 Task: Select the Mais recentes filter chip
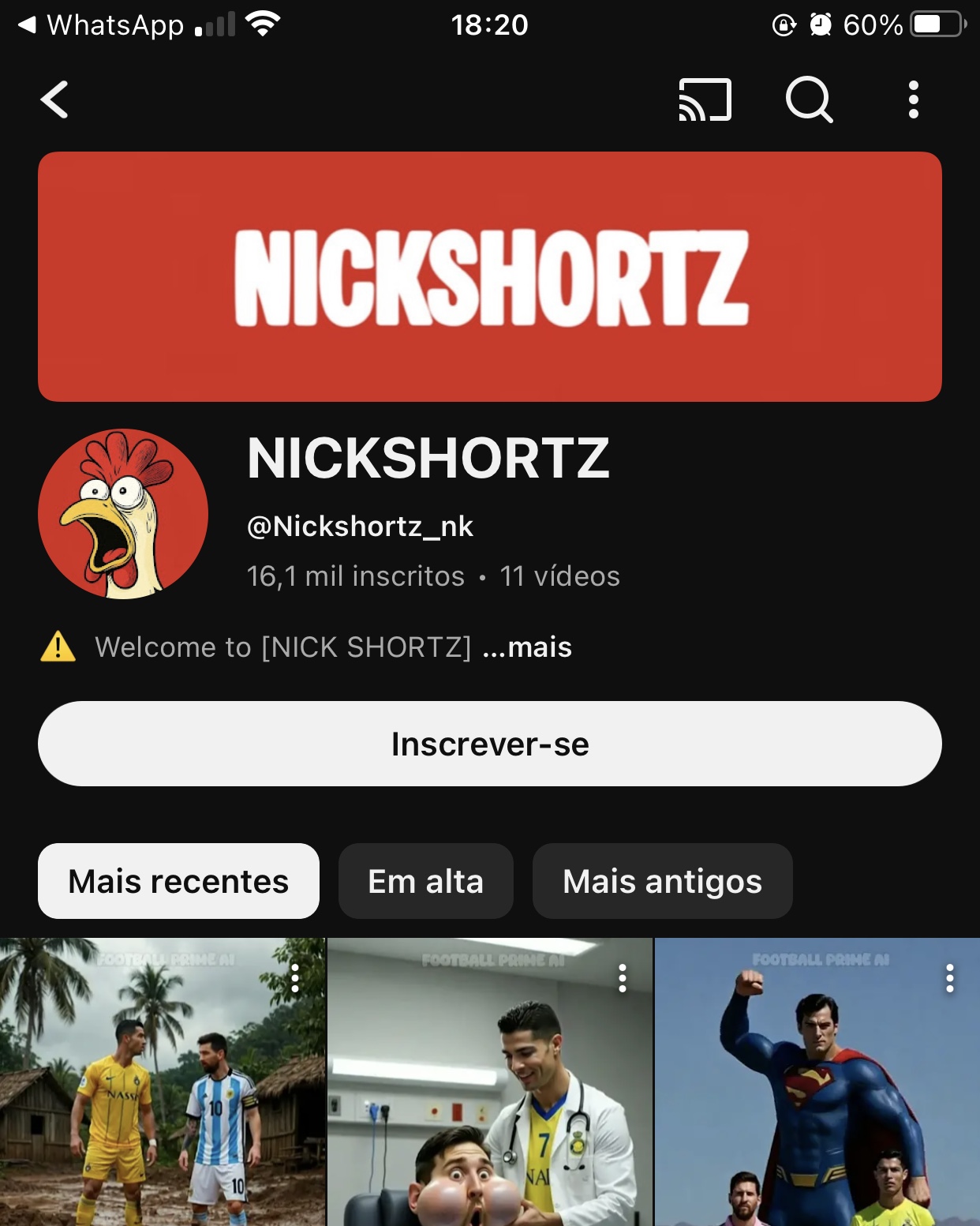178,881
